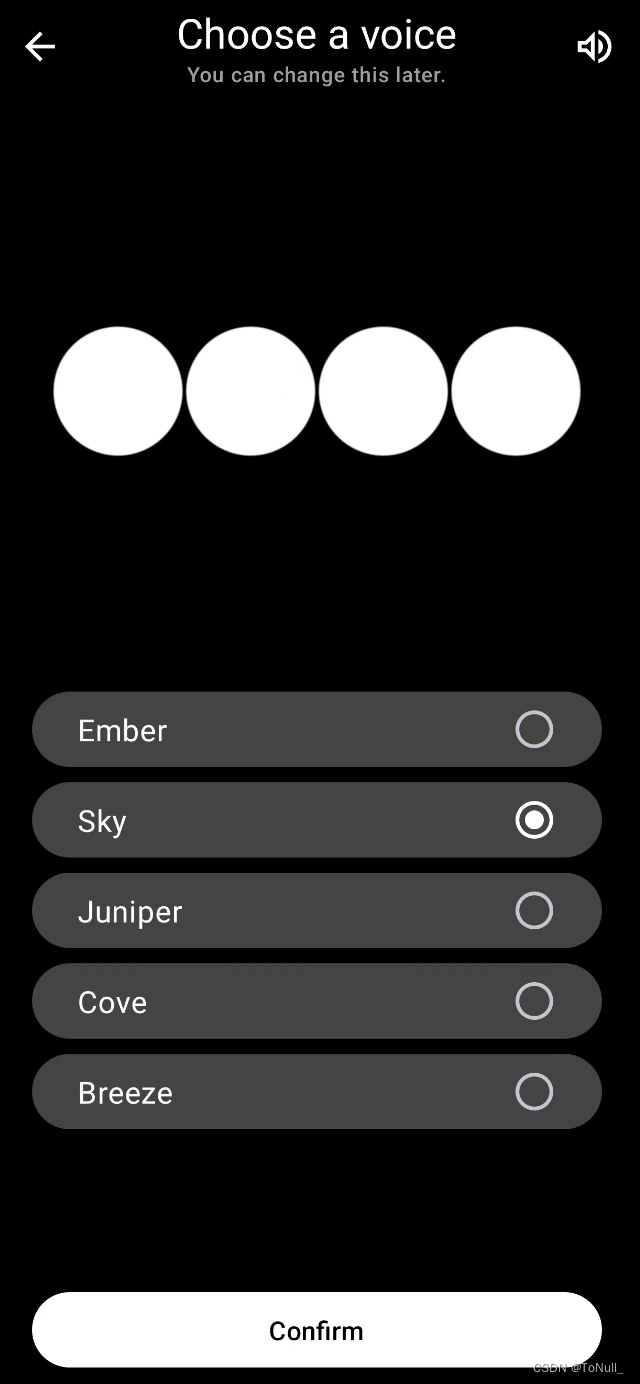
Task: Switch voice to Cove
Action: point(316,1001)
